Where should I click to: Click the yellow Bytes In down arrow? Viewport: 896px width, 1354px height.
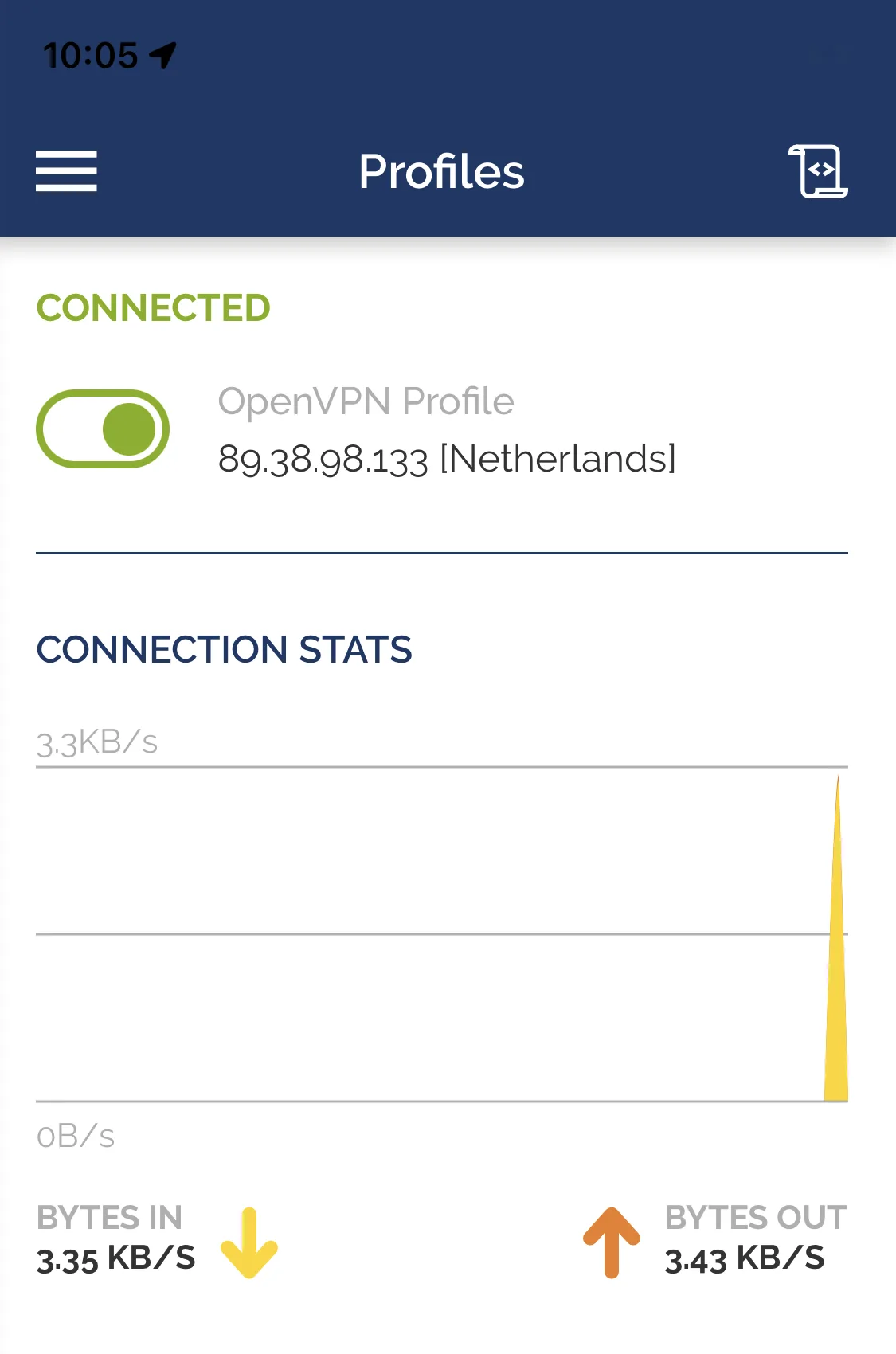point(249,1242)
